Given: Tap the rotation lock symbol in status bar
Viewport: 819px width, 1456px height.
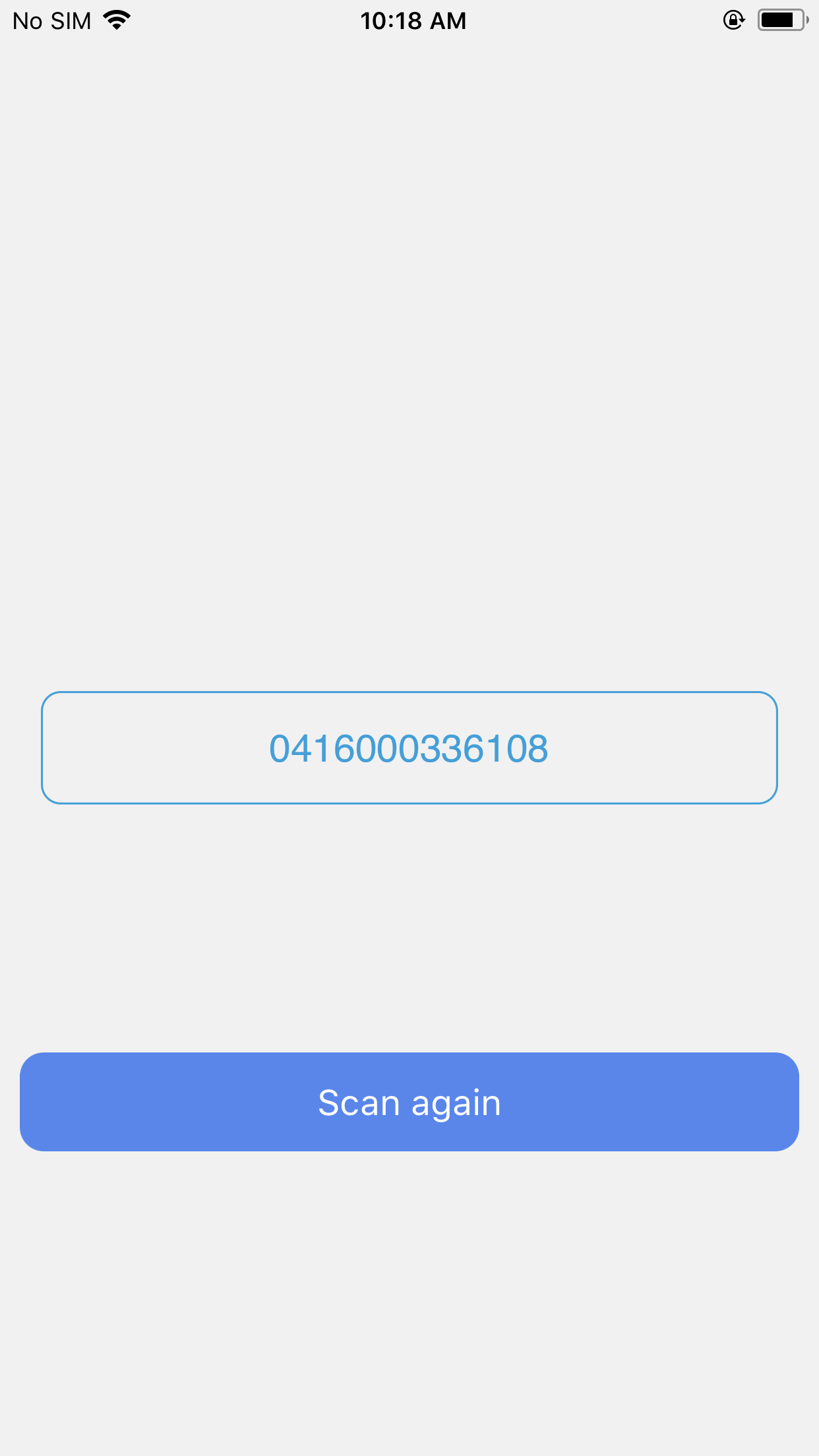Looking at the screenshot, I should (x=734, y=20).
